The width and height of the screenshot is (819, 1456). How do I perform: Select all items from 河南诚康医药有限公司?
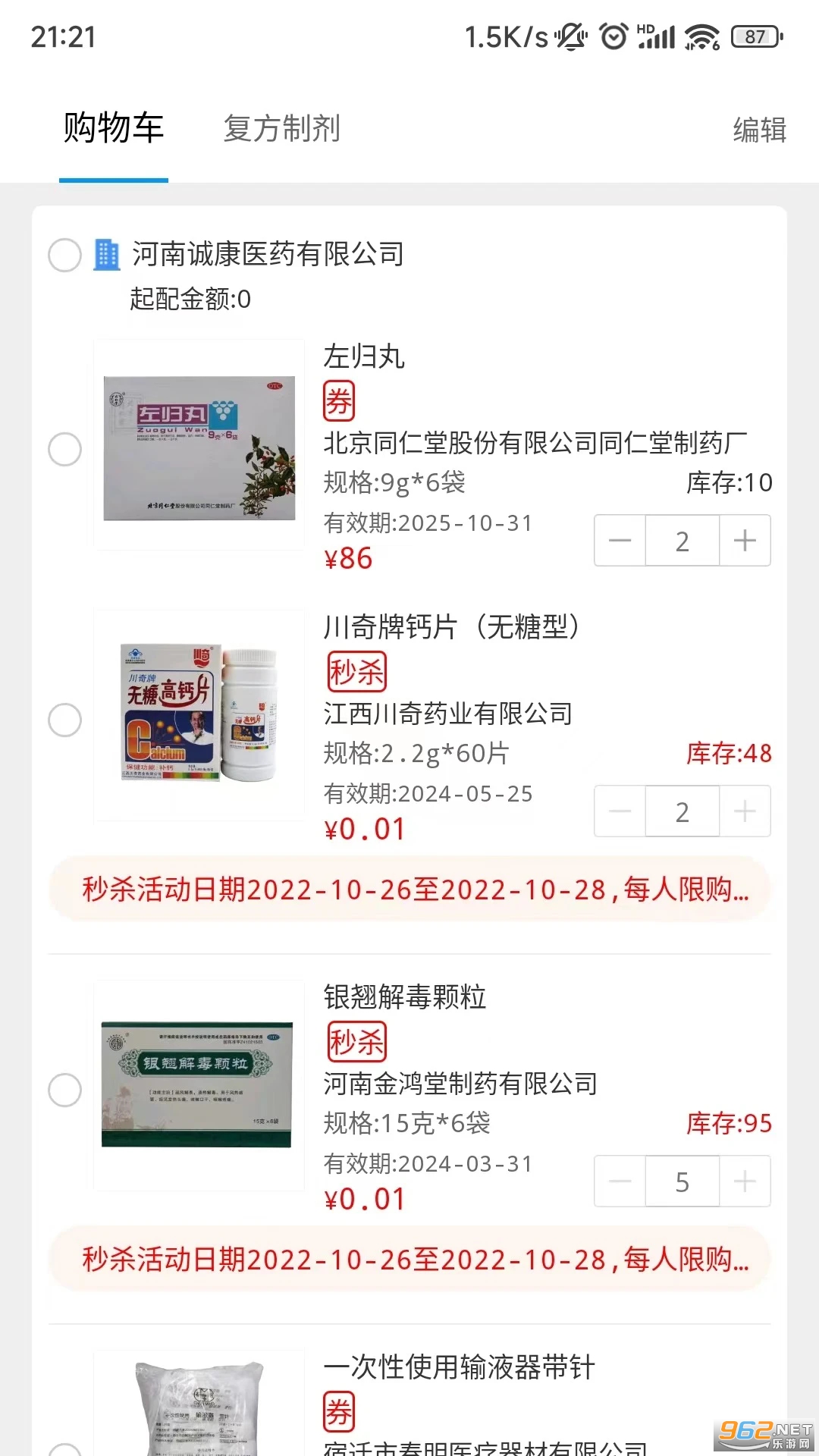(64, 255)
